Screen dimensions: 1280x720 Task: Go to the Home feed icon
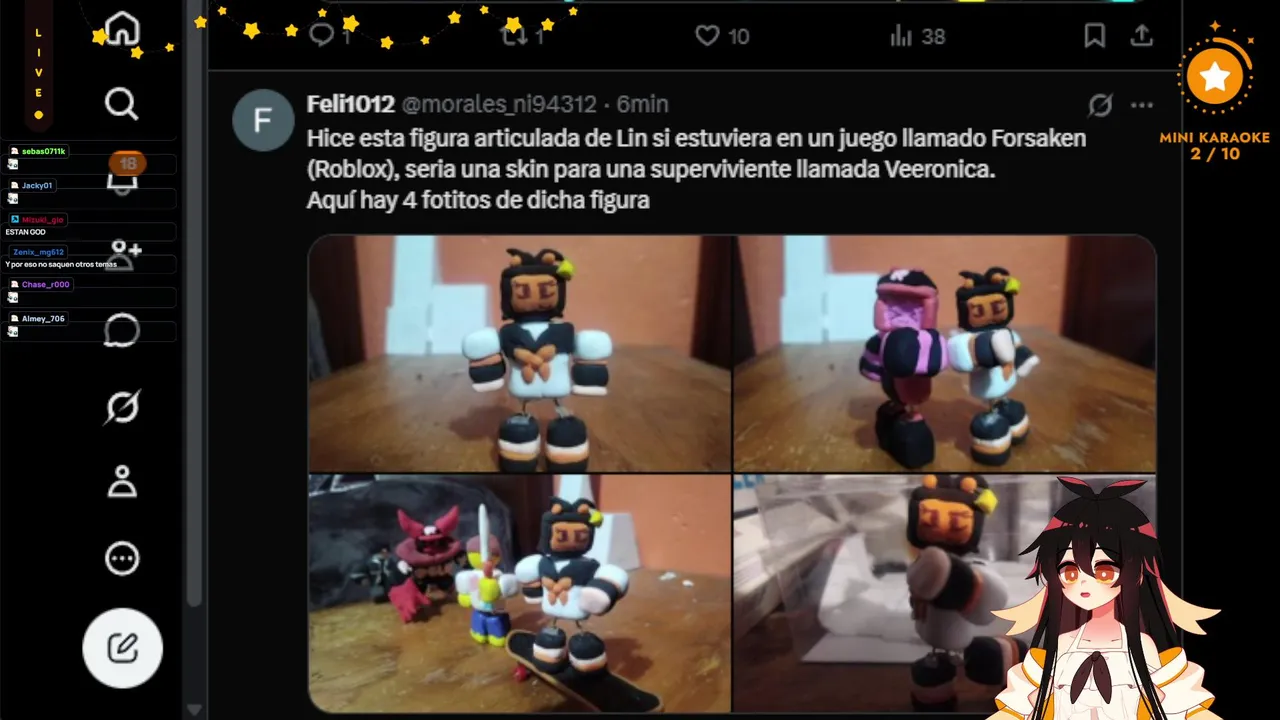coord(122,29)
